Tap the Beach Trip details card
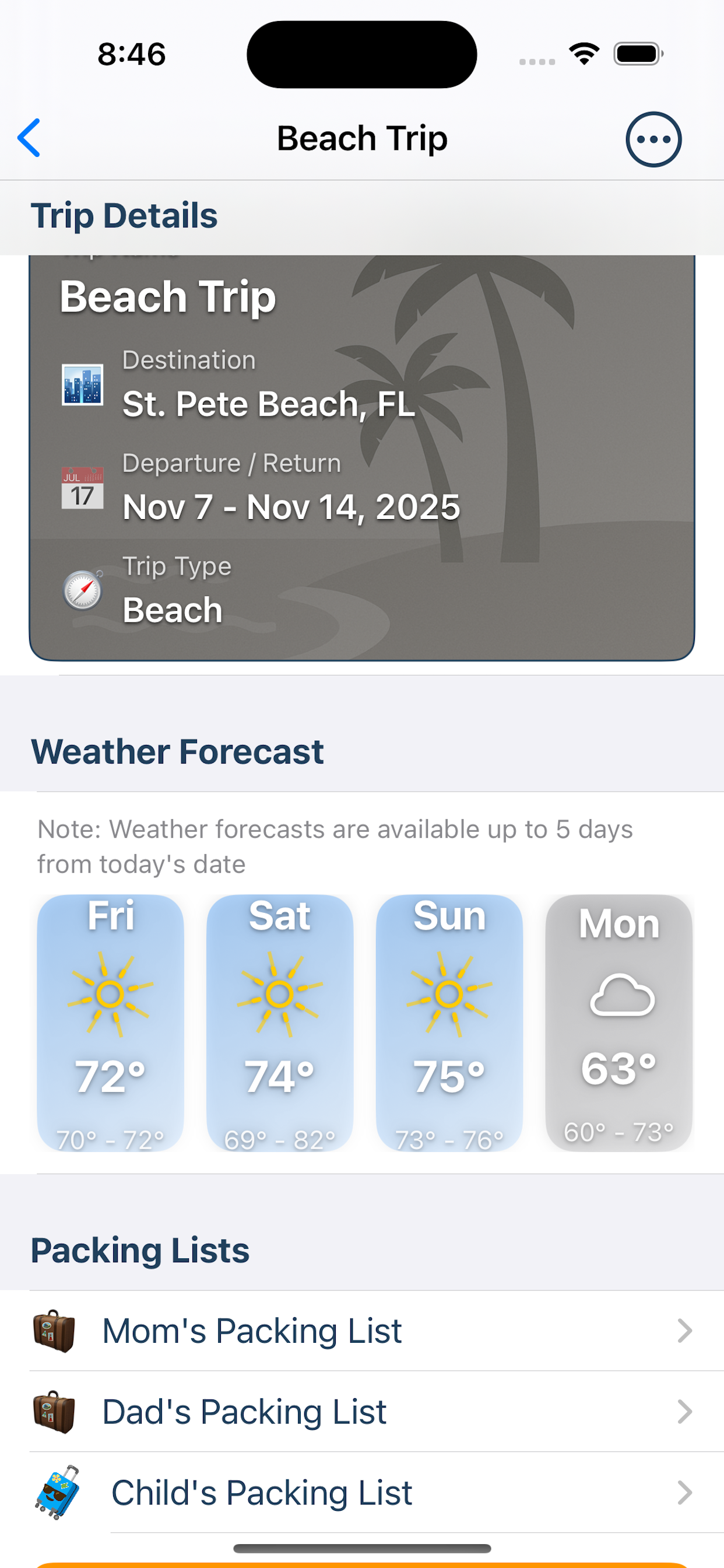724x1568 pixels. (x=361, y=457)
